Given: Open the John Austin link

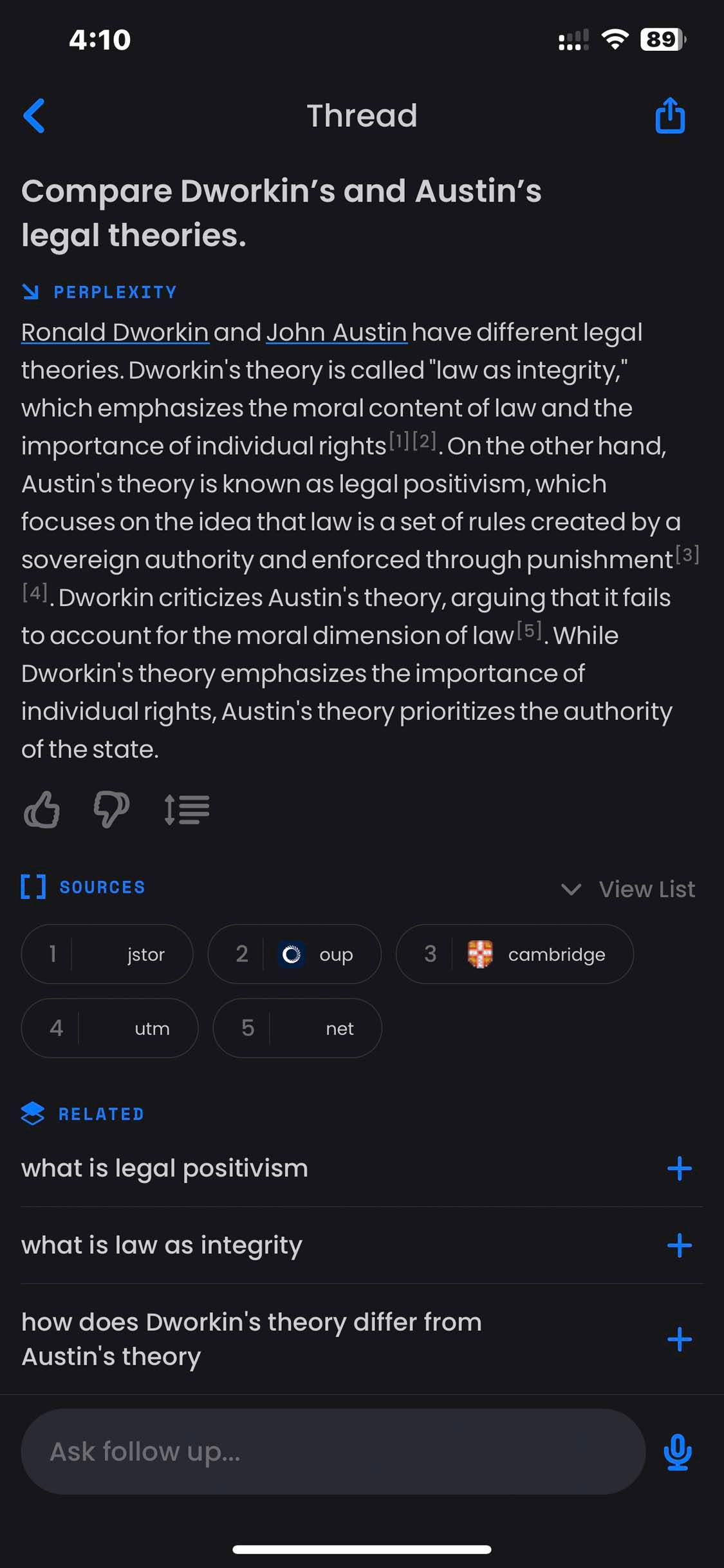Looking at the screenshot, I should [337, 332].
